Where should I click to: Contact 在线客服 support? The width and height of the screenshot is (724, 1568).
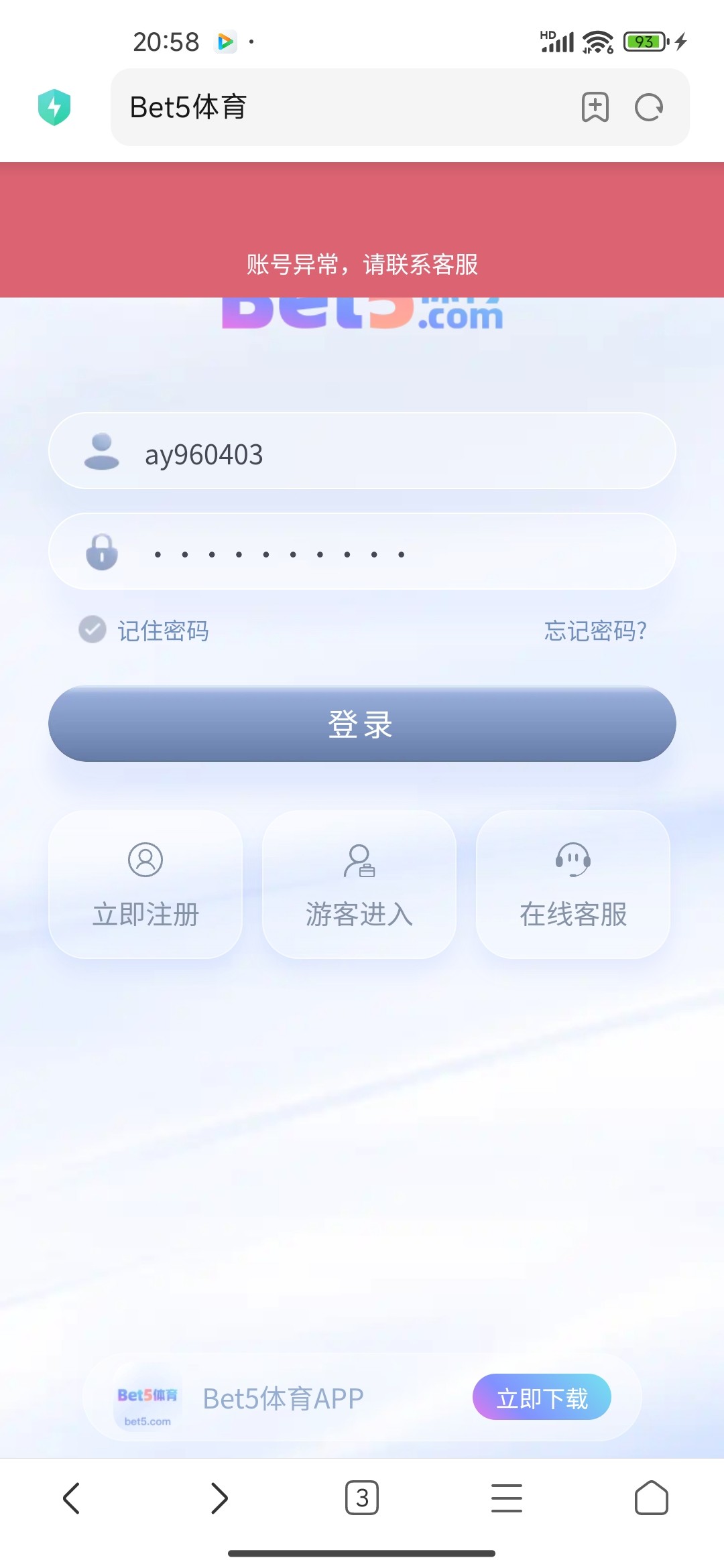[573, 885]
